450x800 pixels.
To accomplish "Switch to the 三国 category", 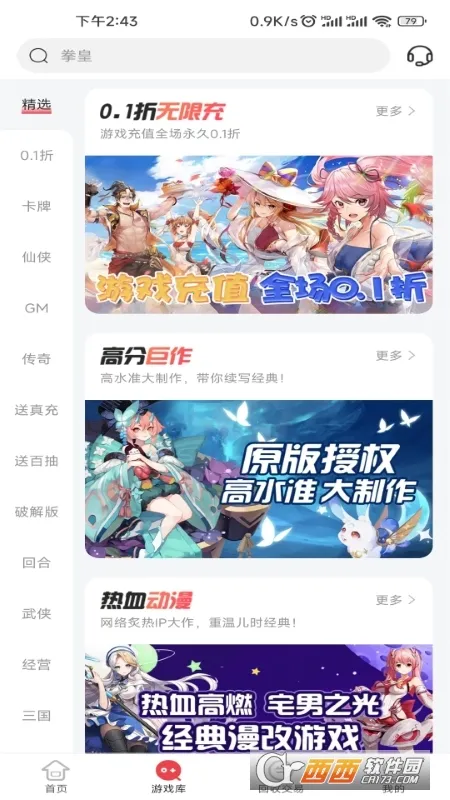I will click(x=36, y=715).
